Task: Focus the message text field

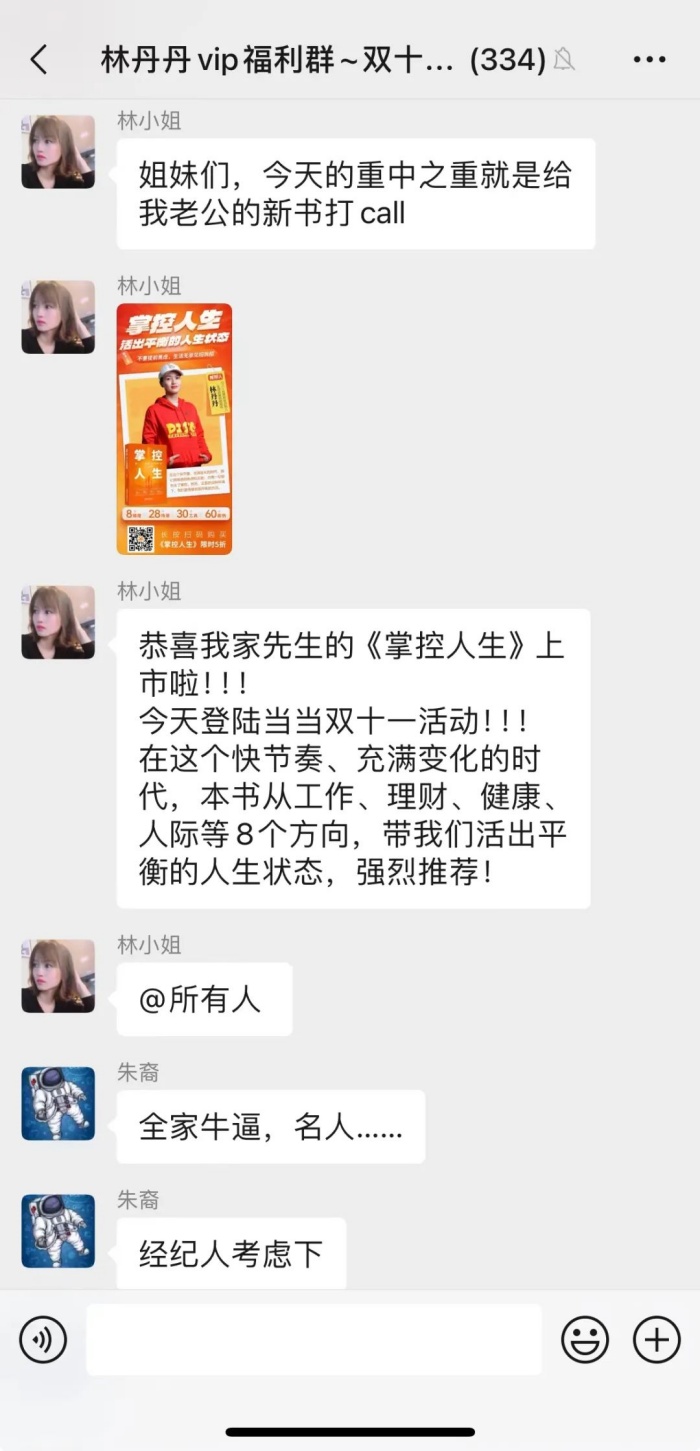Action: [313, 1339]
